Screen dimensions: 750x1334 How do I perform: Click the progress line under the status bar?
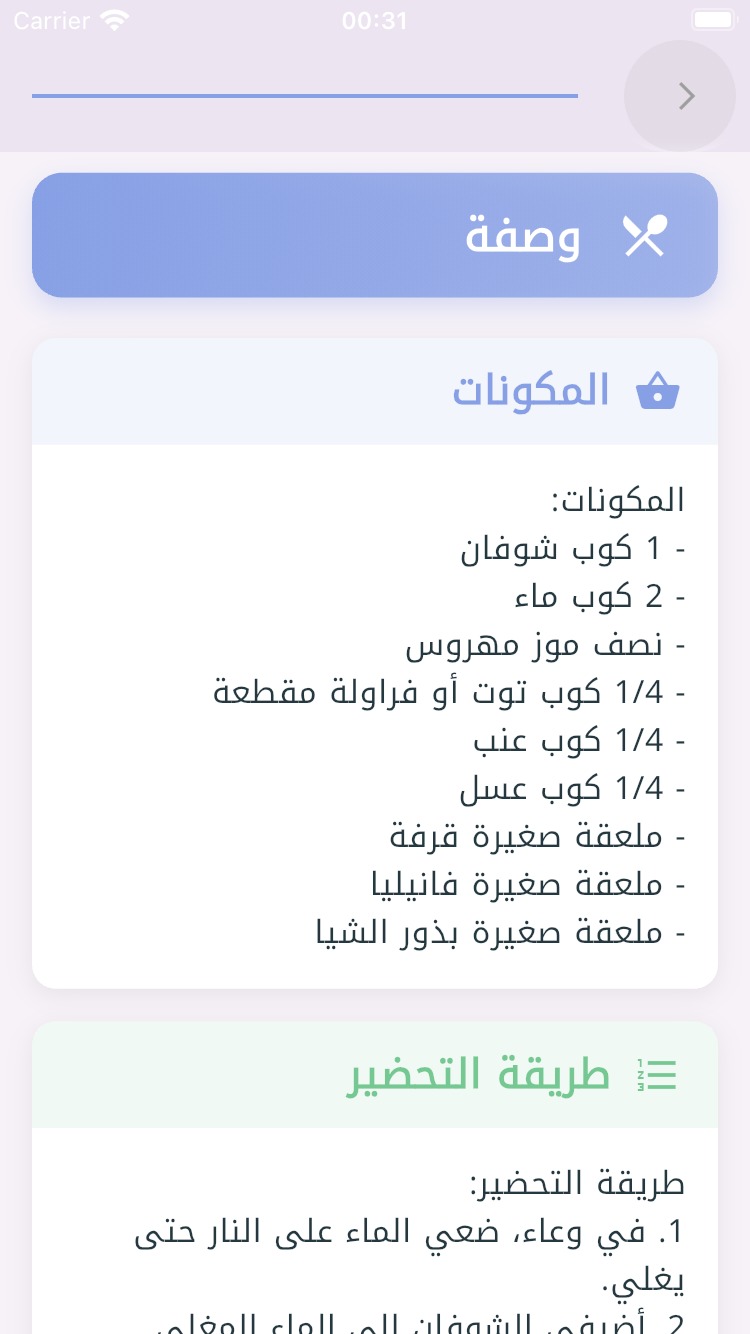pos(305,96)
